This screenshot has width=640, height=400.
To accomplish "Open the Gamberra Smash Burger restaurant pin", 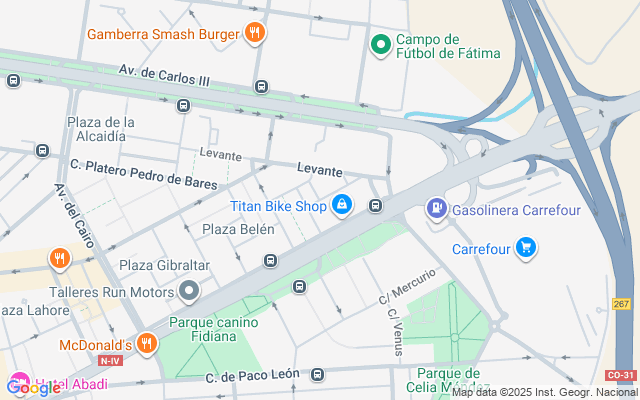I will 255,33.
